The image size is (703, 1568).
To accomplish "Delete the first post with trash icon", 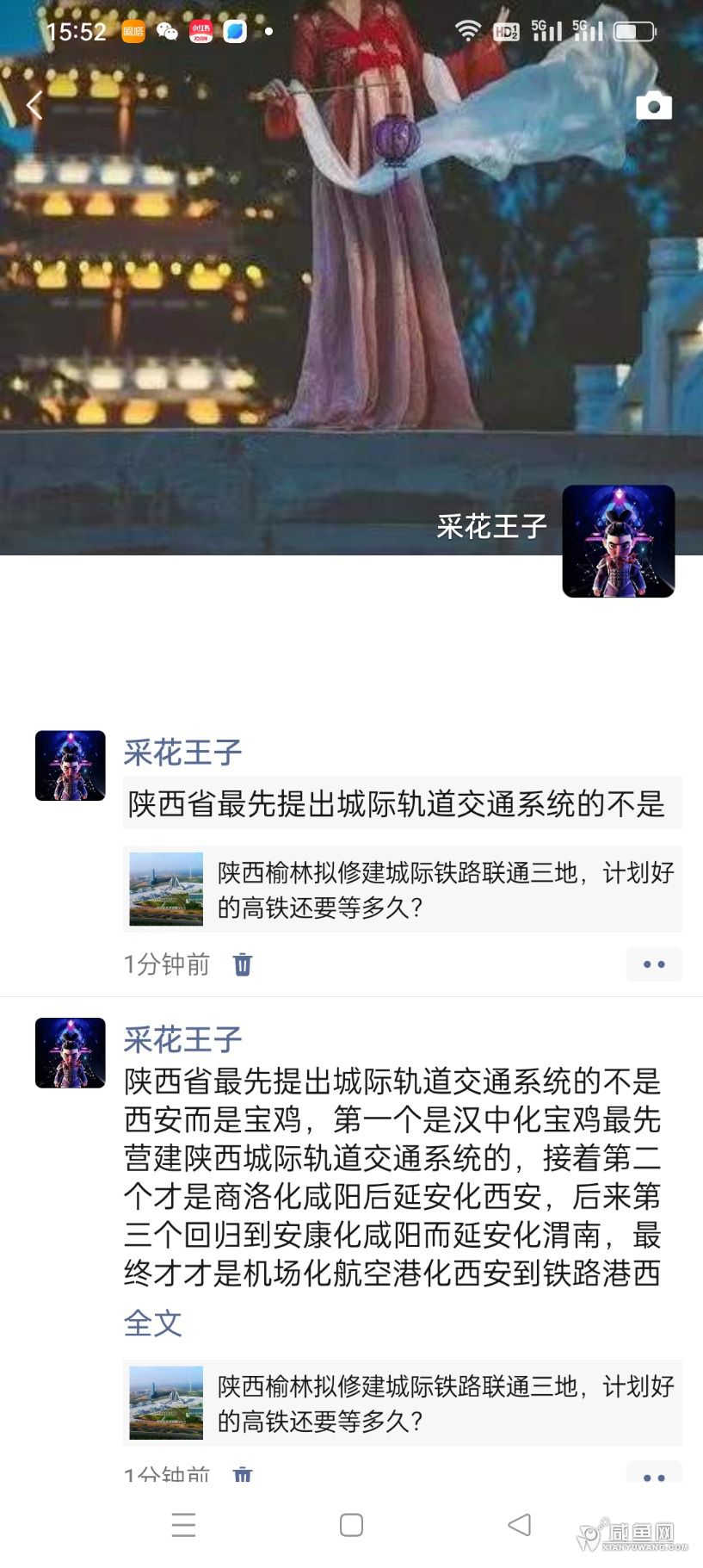I will 243,964.
